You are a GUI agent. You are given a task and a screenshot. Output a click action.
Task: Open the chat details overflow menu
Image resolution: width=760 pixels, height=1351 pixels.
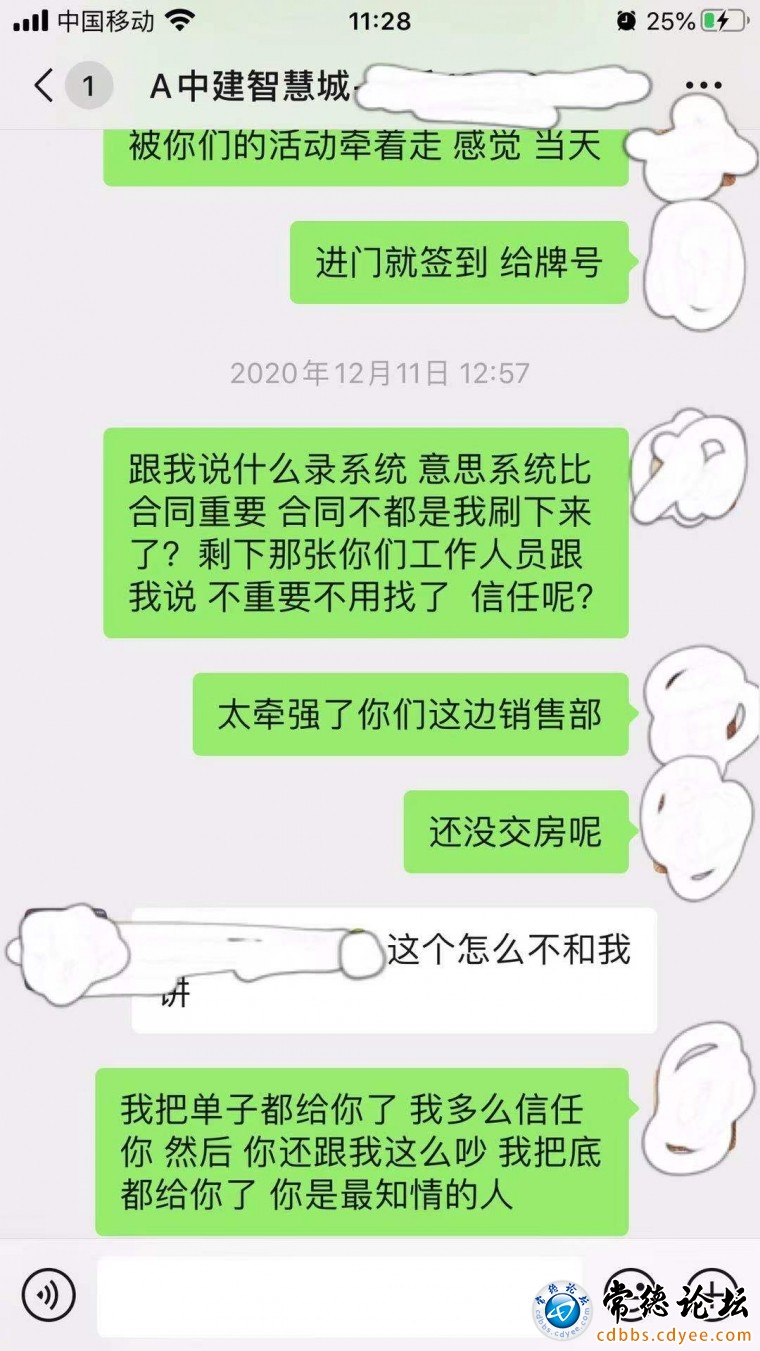tap(704, 86)
